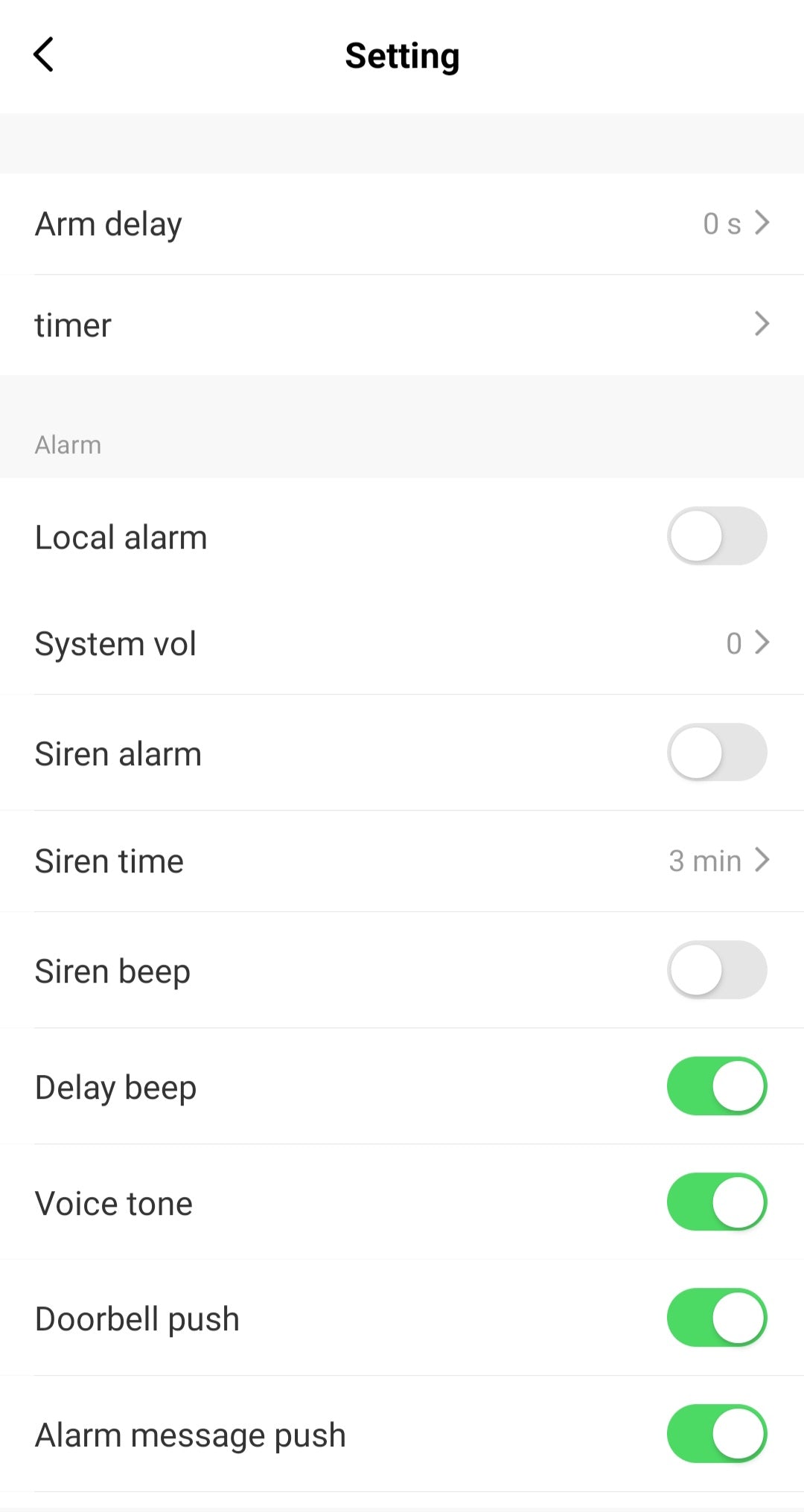Image resolution: width=804 pixels, height=1512 pixels.
Task: Open the Arm delay setting
Action: click(x=402, y=224)
